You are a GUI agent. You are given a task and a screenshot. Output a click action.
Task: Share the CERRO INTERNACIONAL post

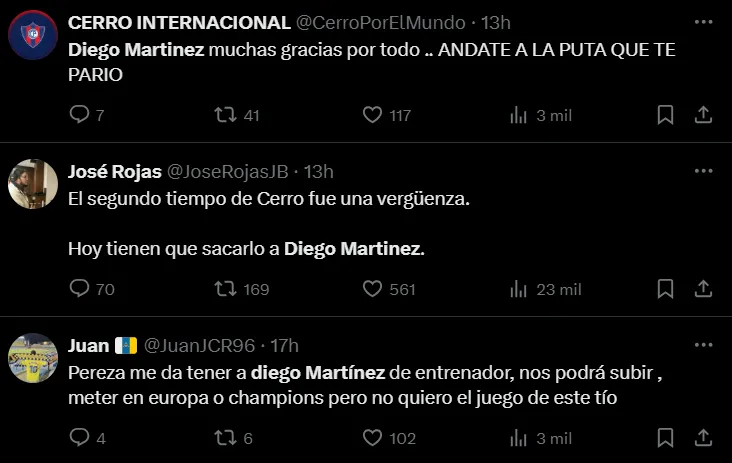[703, 115]
